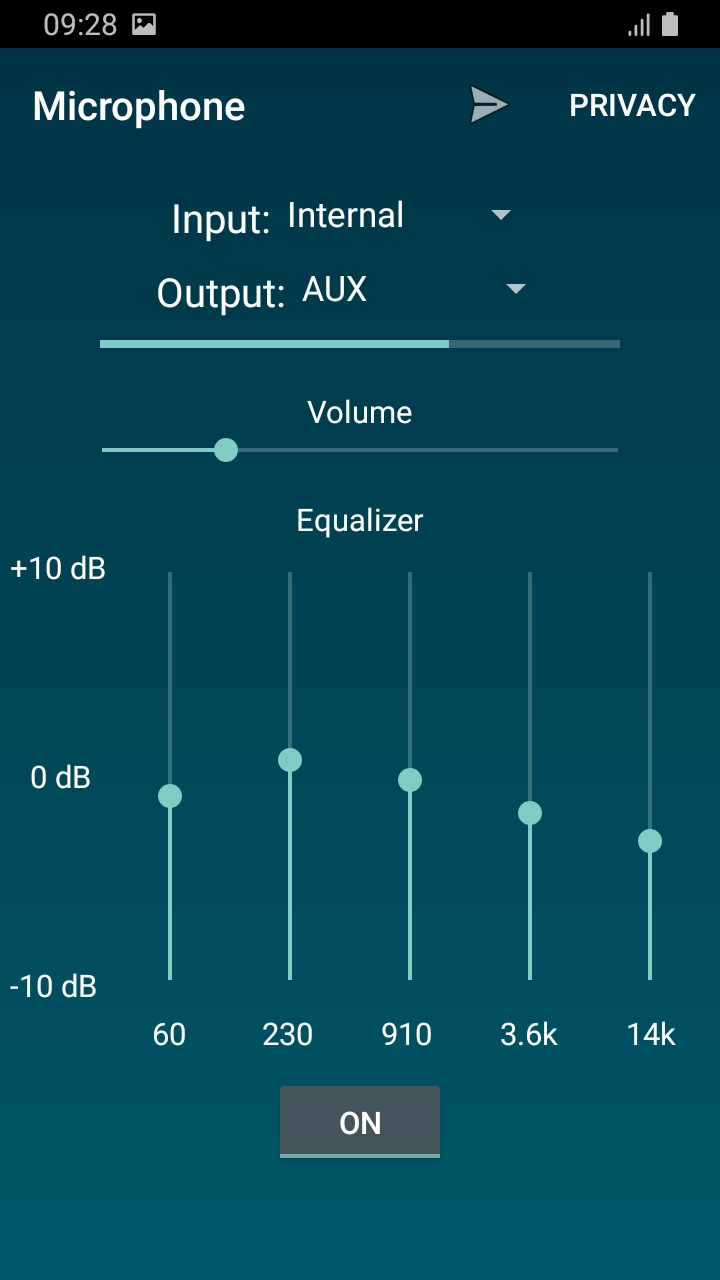Tap the send/share arrow icon

coord(487,104)
